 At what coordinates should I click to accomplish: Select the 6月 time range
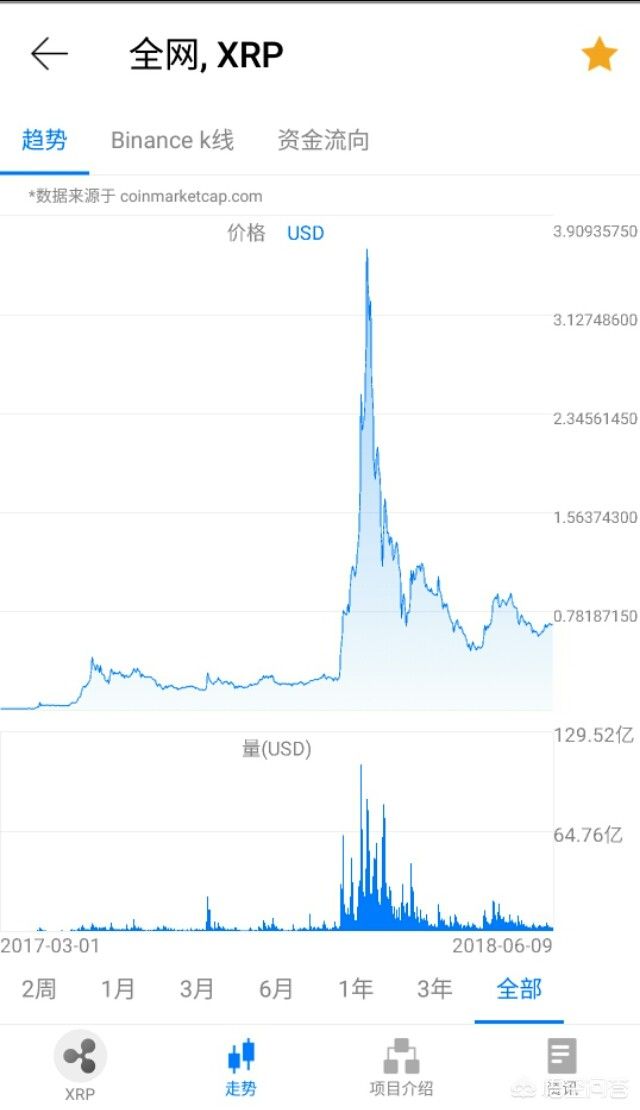pyautogui.click(x=276, y=989)
